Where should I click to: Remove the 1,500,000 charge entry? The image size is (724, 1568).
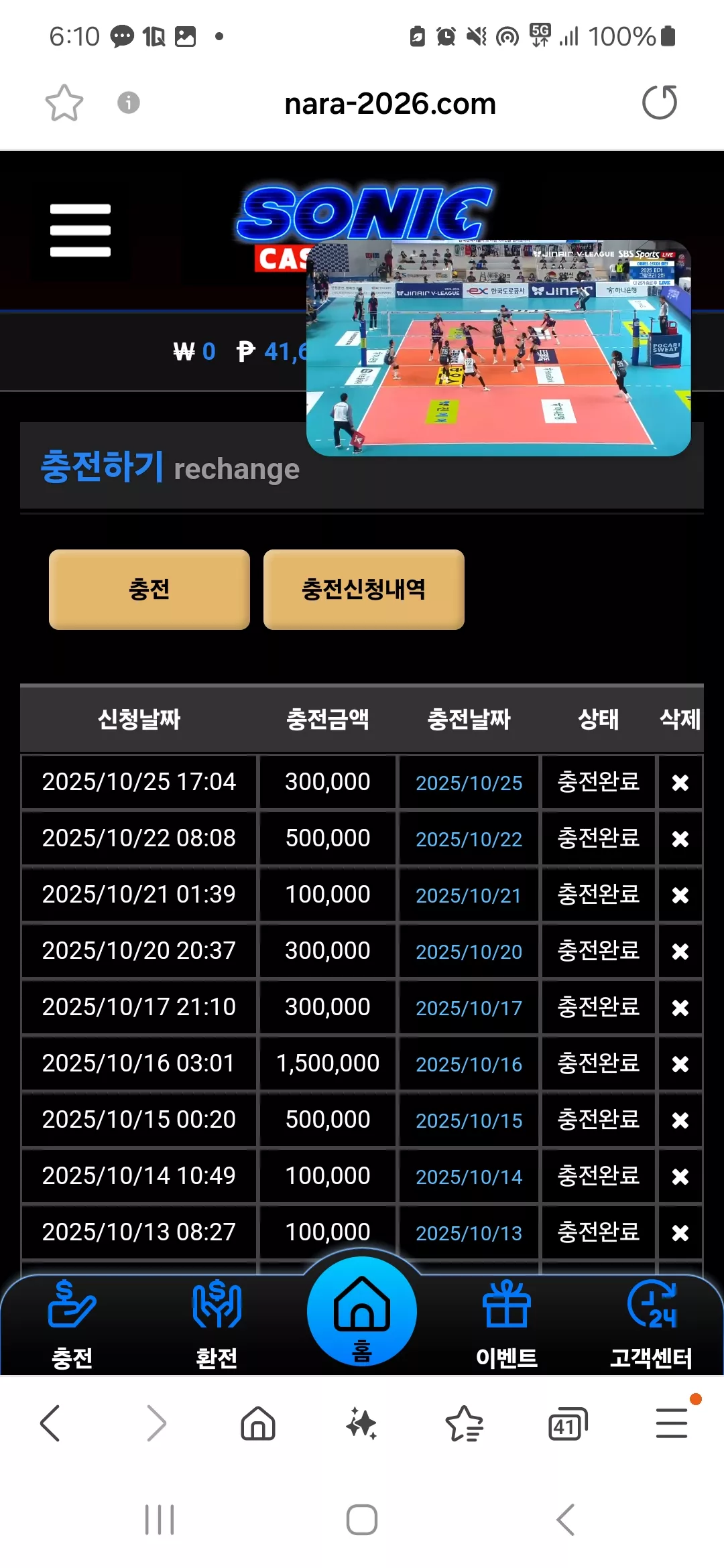click(680, 1063)
